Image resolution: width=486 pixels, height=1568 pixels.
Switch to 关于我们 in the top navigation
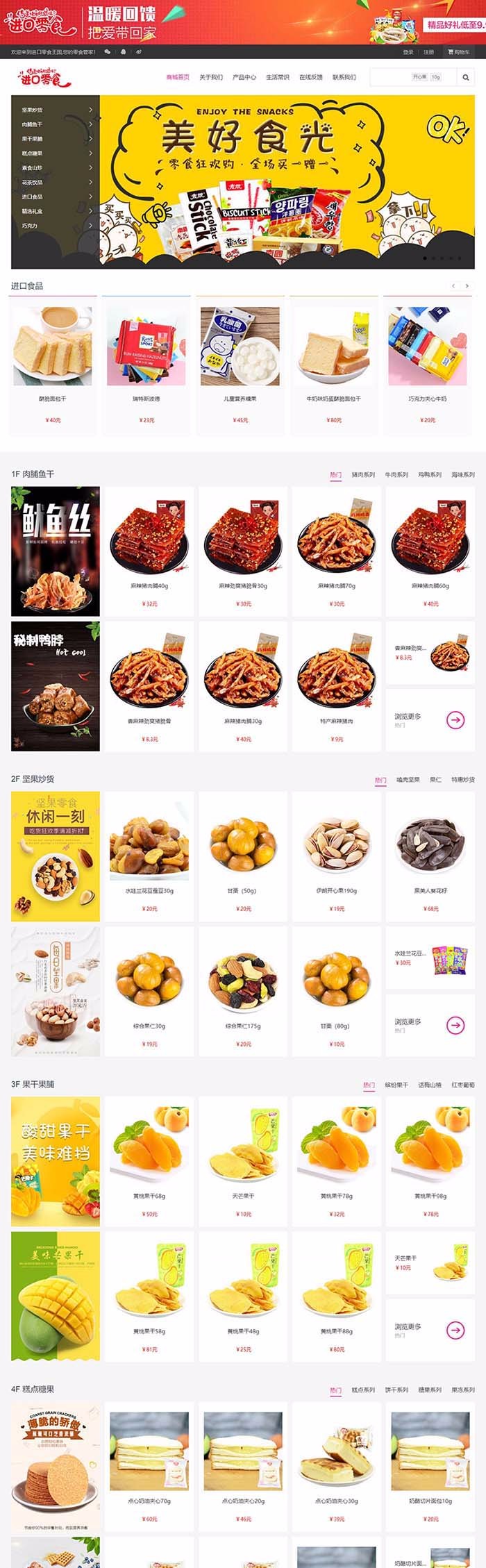(211, 77)
